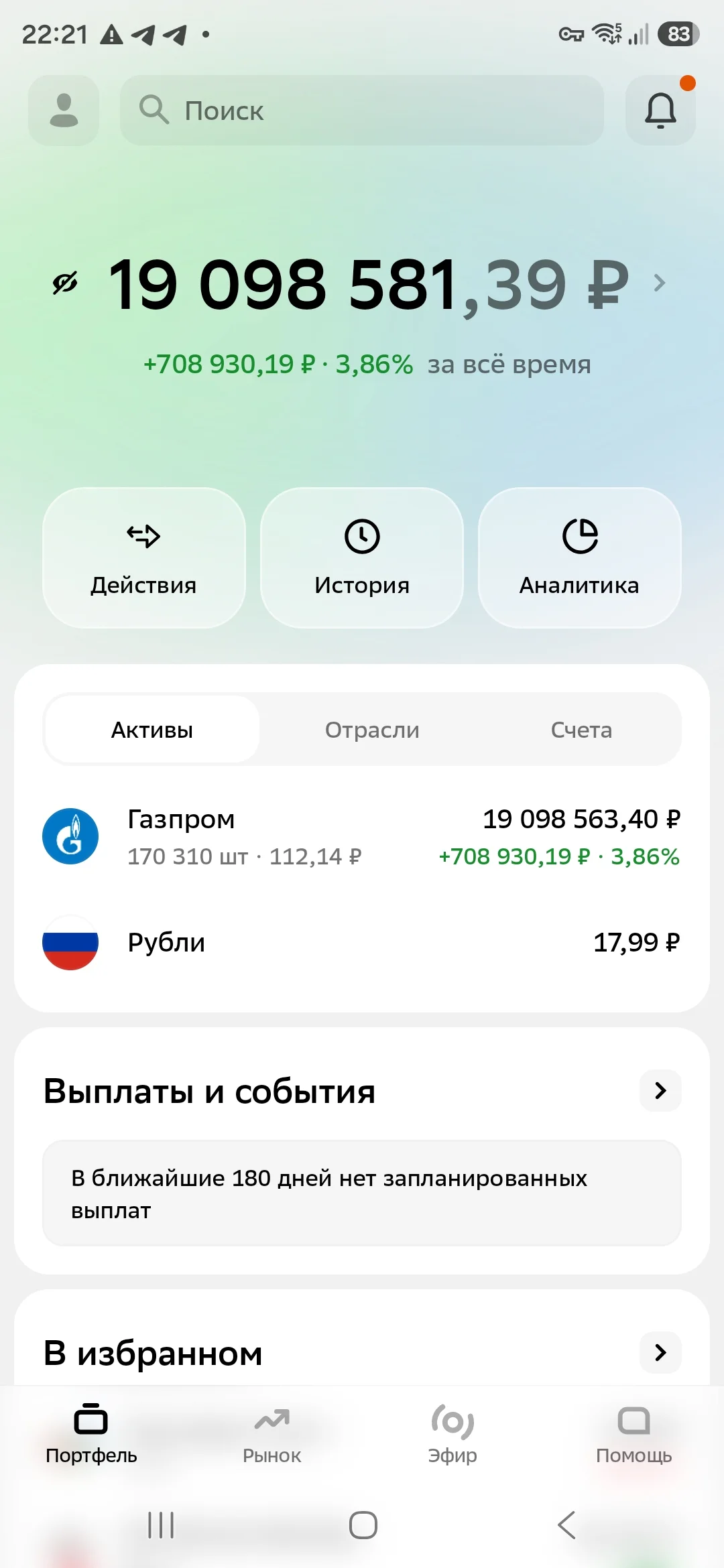The width and height of the screenshot is (724, 1568).
Task: Open the Помощь tab
Action: click(x=633, y=1434)
